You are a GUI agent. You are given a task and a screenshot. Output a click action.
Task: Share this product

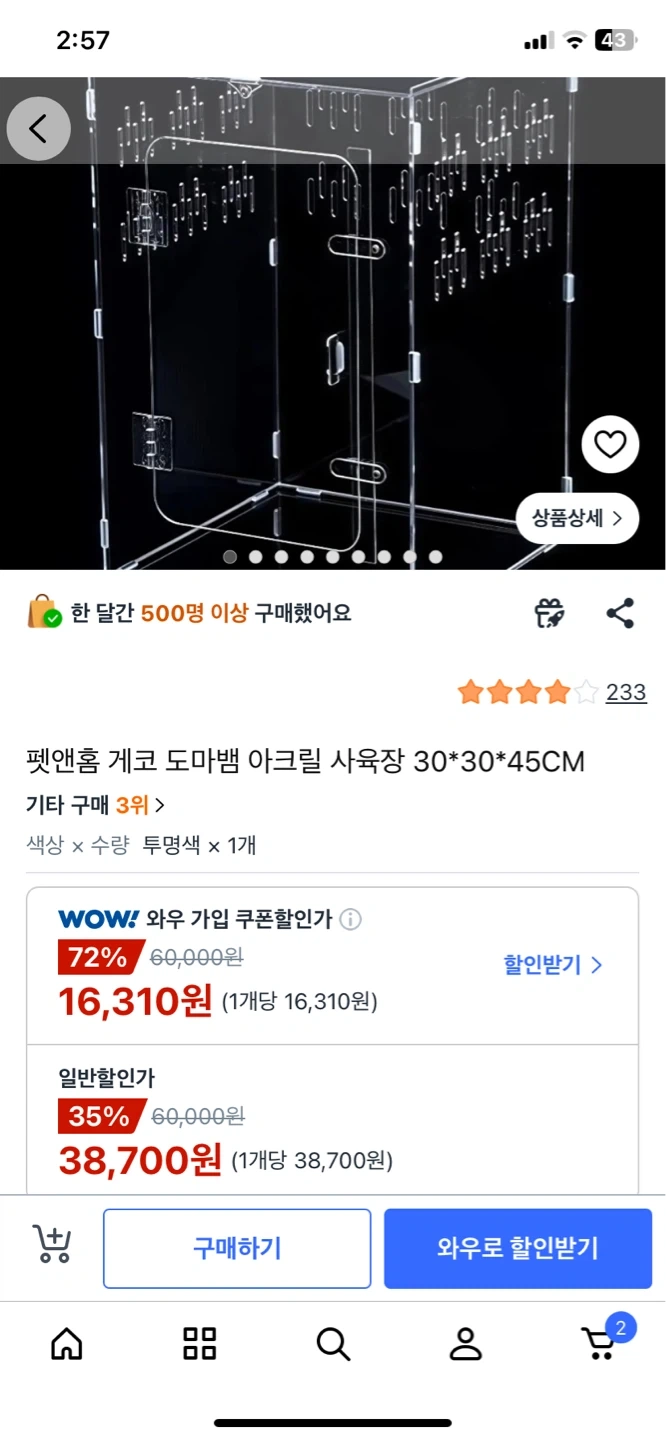[x=620, y=613]
